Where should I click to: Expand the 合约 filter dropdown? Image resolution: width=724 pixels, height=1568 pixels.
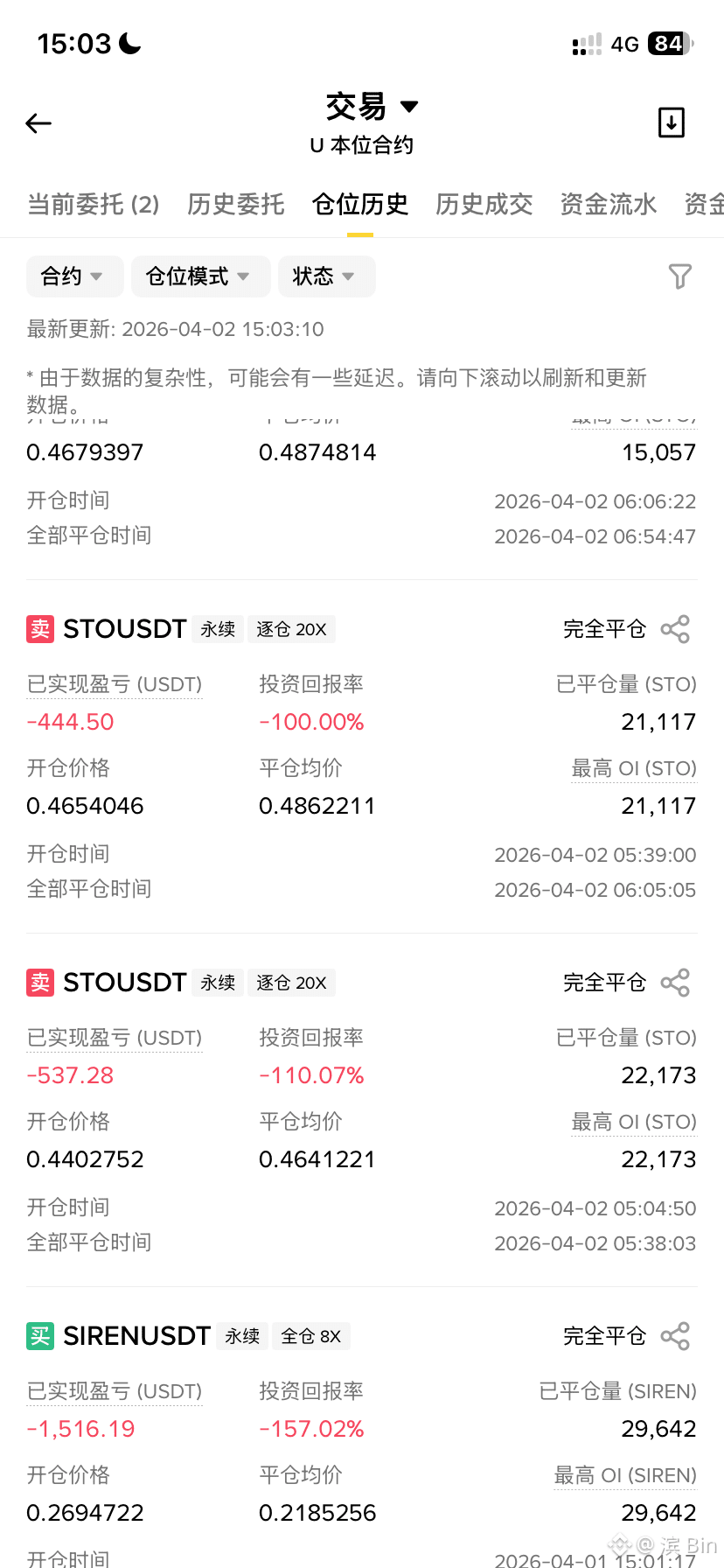pos(74,276)
